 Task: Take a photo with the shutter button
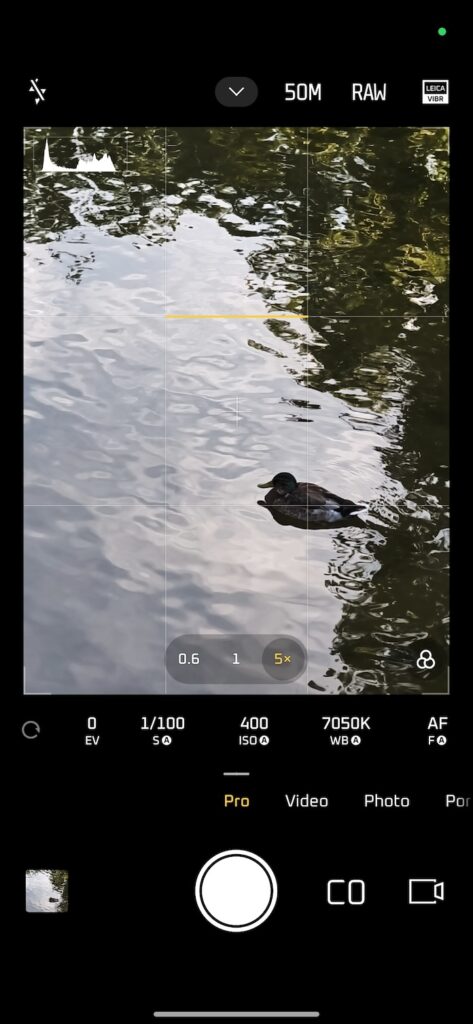[x=236, y=891]
